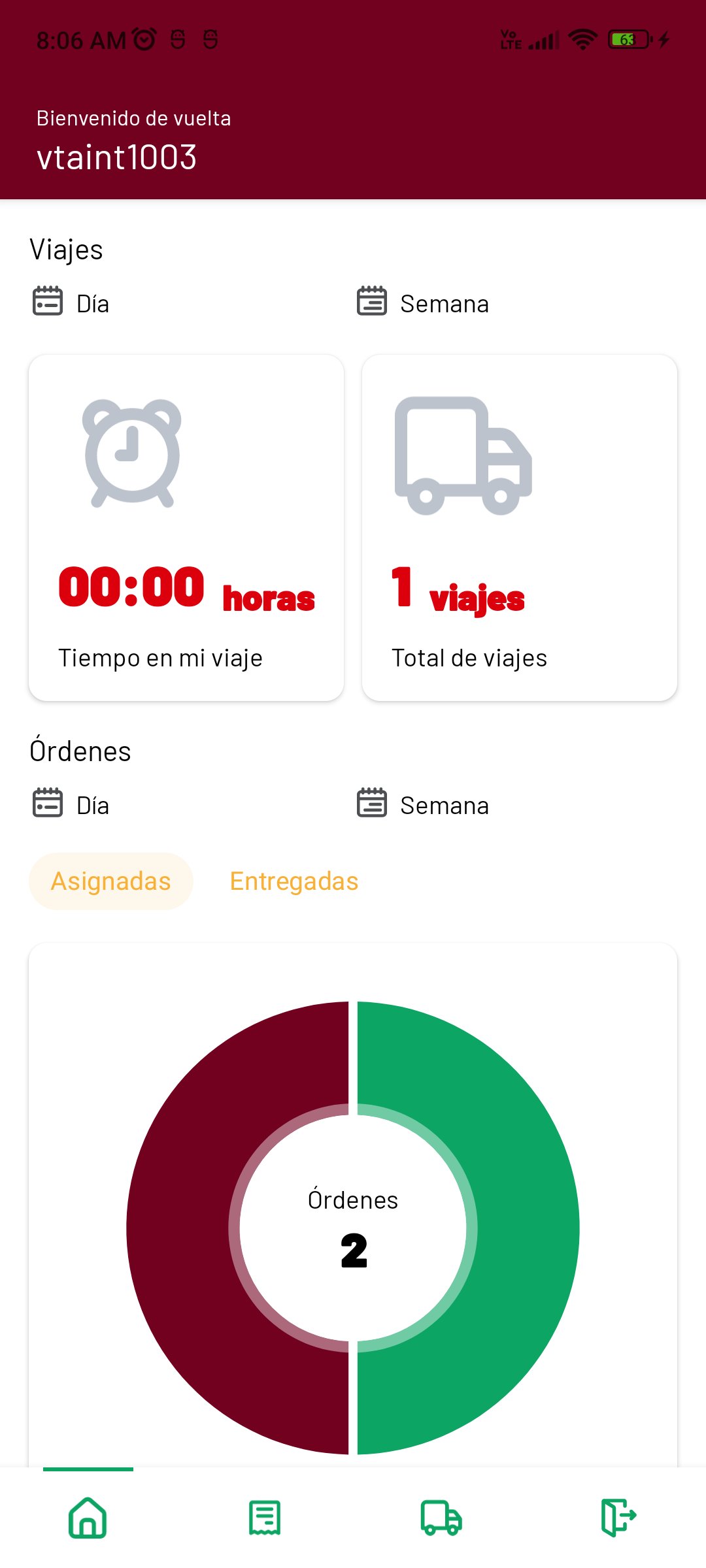The image size is (706, 1568).
Task: Switch to the Entregadas orders
Action: click(294, 881)
